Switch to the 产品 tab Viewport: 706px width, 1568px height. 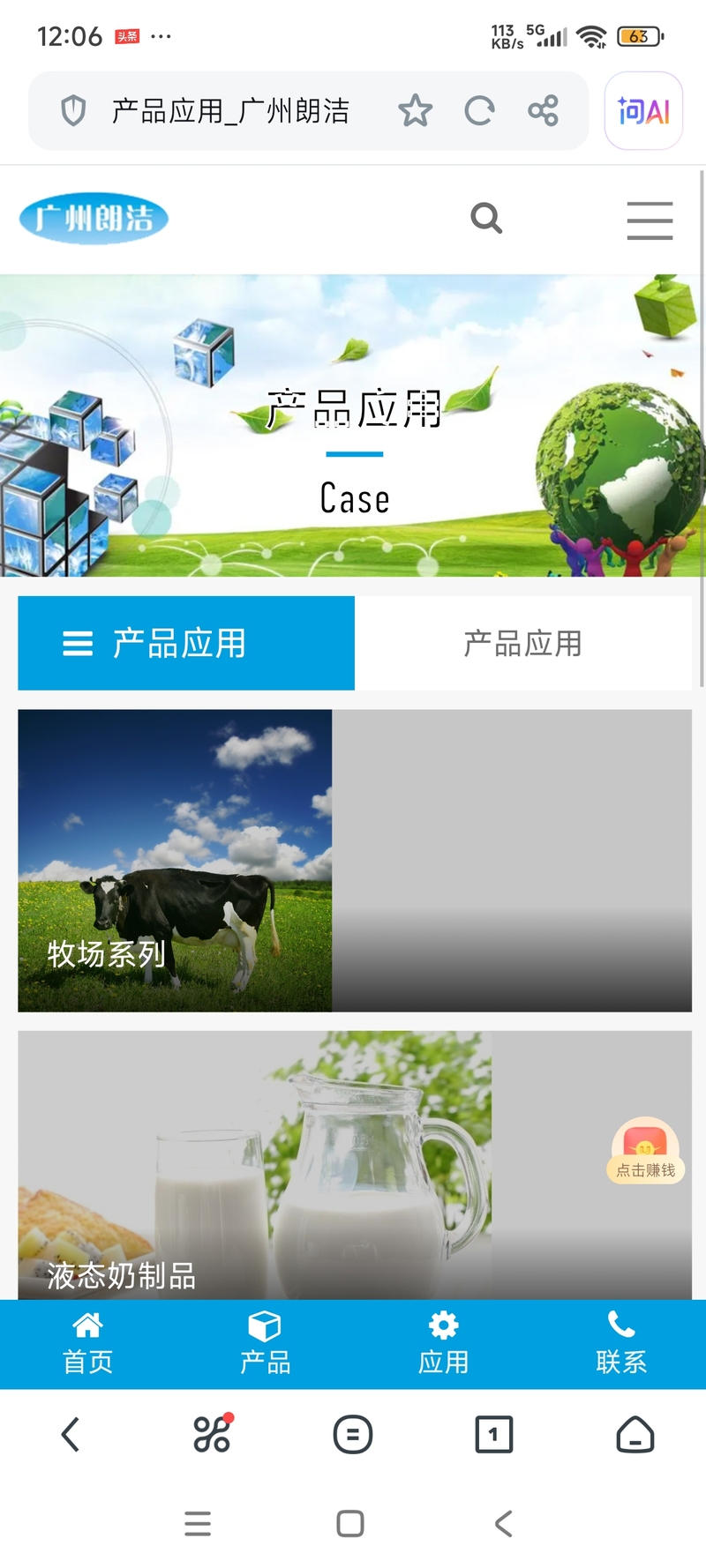pos(265,1343)
